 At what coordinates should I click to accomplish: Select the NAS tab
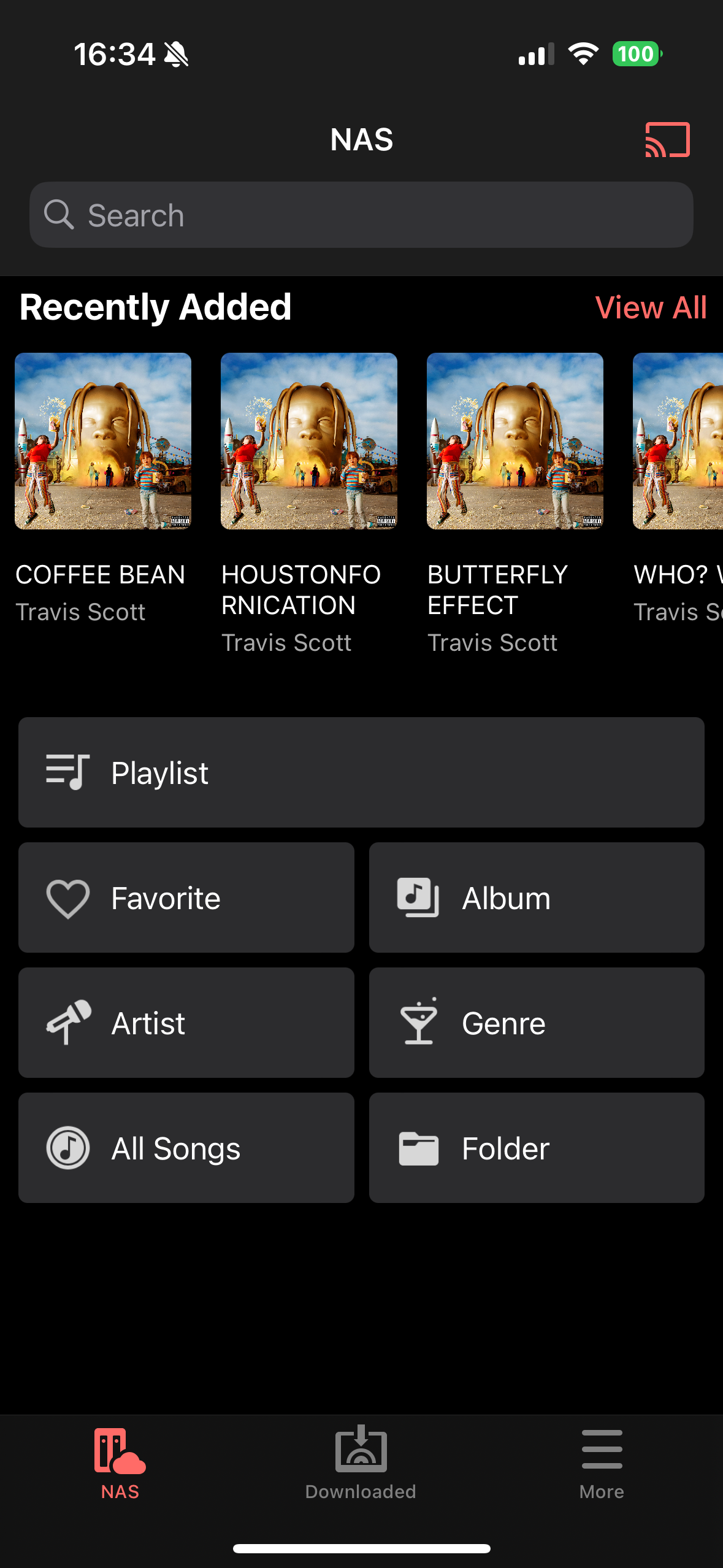(x=120, y=1463)
